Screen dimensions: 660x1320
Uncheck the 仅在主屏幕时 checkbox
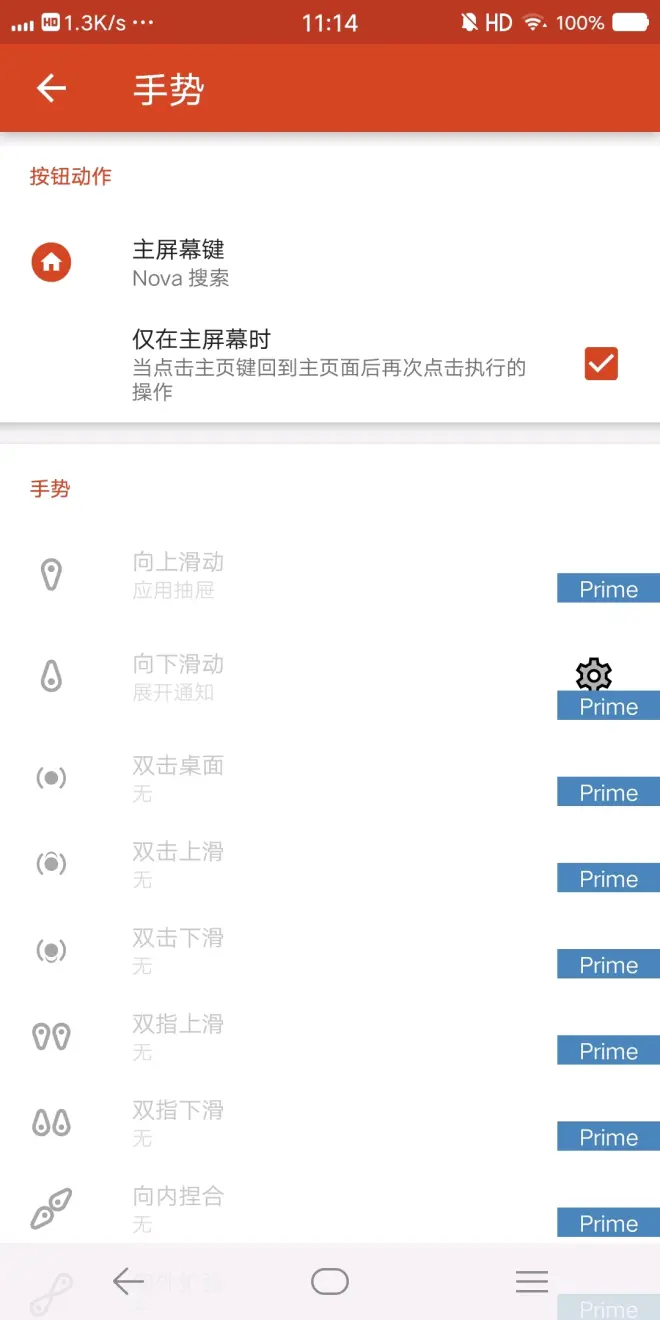[x=601, y=364]
